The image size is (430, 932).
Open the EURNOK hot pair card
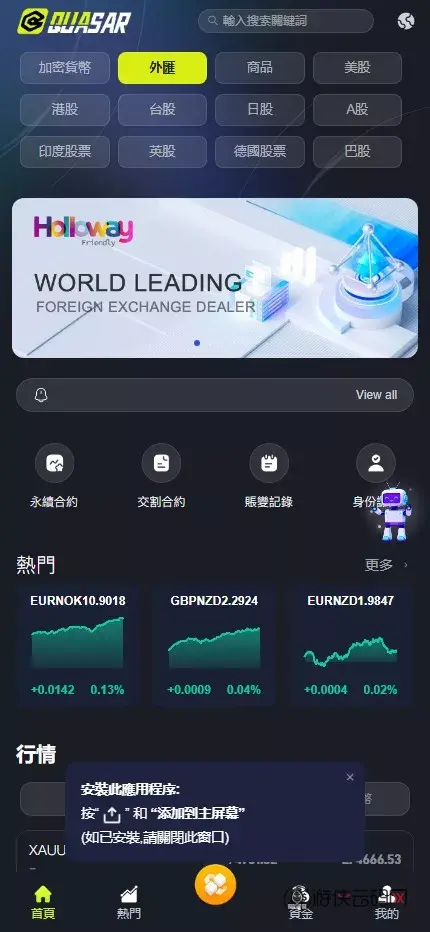coord(78,646)
